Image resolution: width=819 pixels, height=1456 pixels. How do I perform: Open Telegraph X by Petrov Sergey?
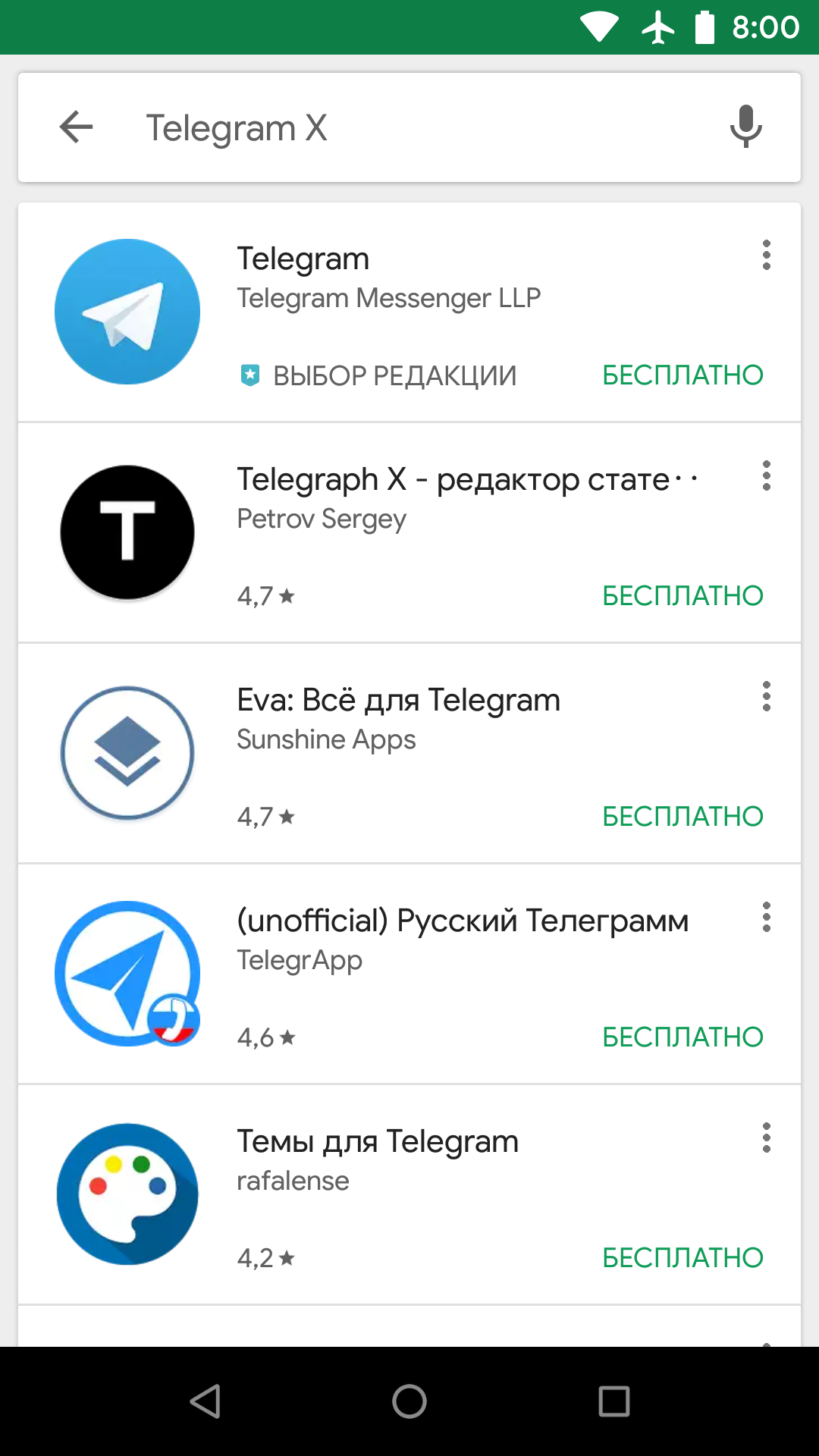pos(409,532)
